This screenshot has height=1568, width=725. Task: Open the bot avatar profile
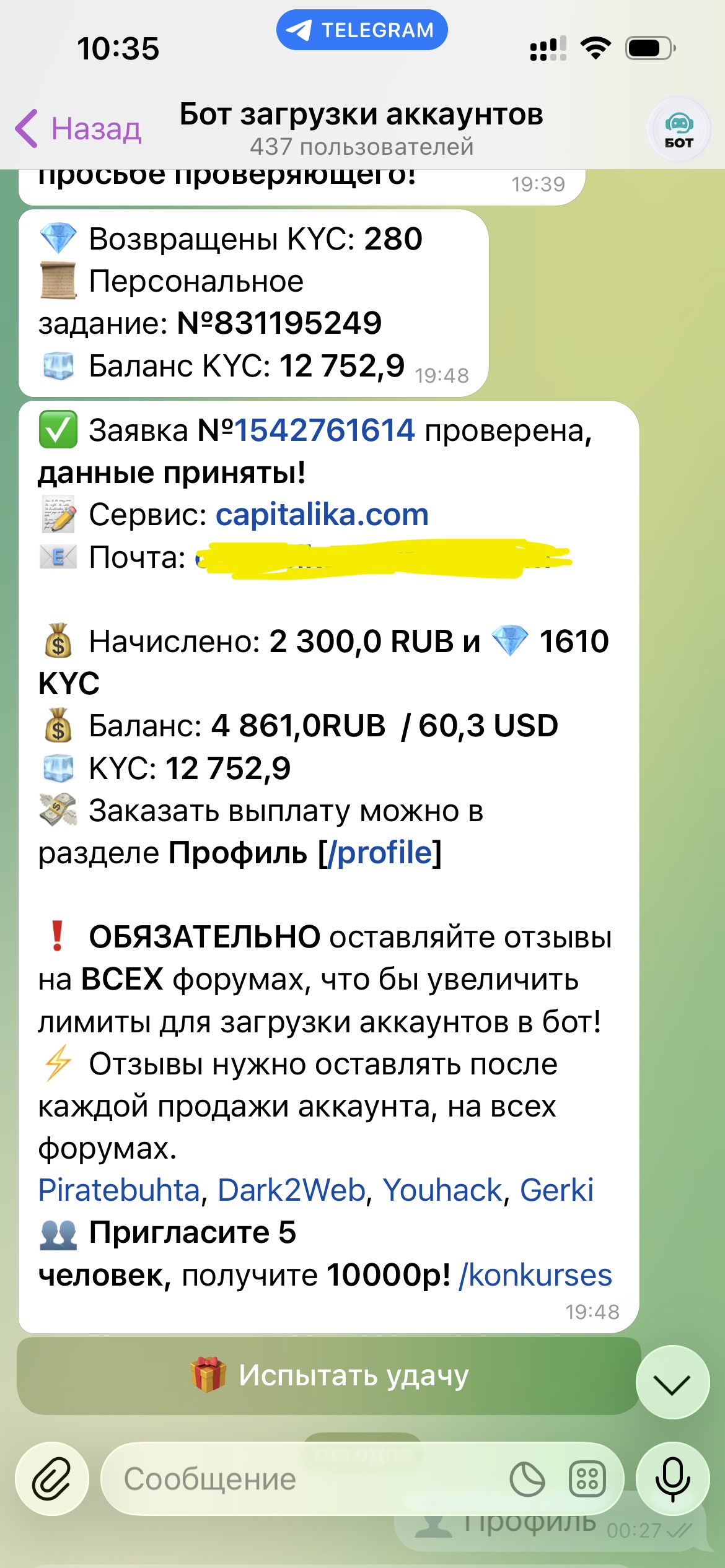(x=679, y=130)
